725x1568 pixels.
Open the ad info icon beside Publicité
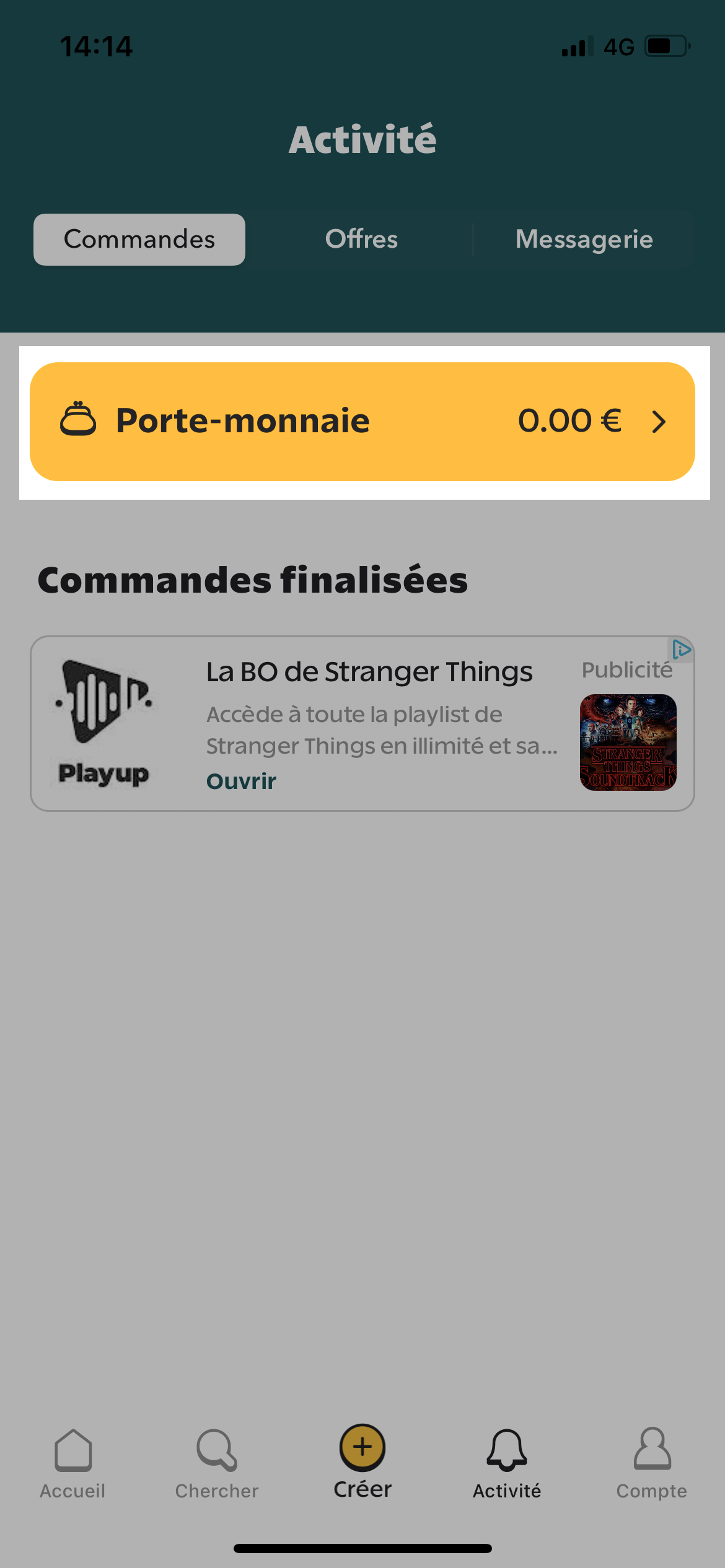[x=681, y=650]
